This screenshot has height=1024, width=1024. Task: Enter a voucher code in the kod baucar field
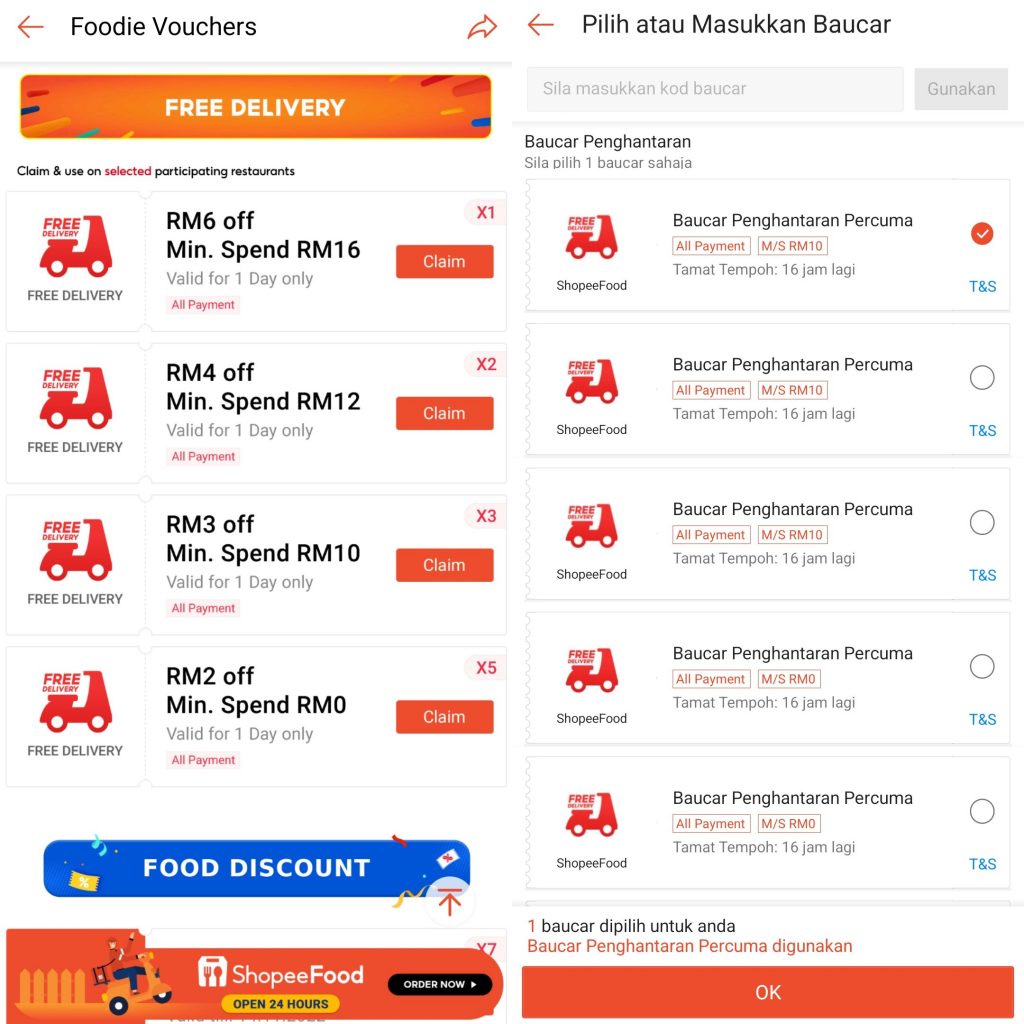pos(714,89)
